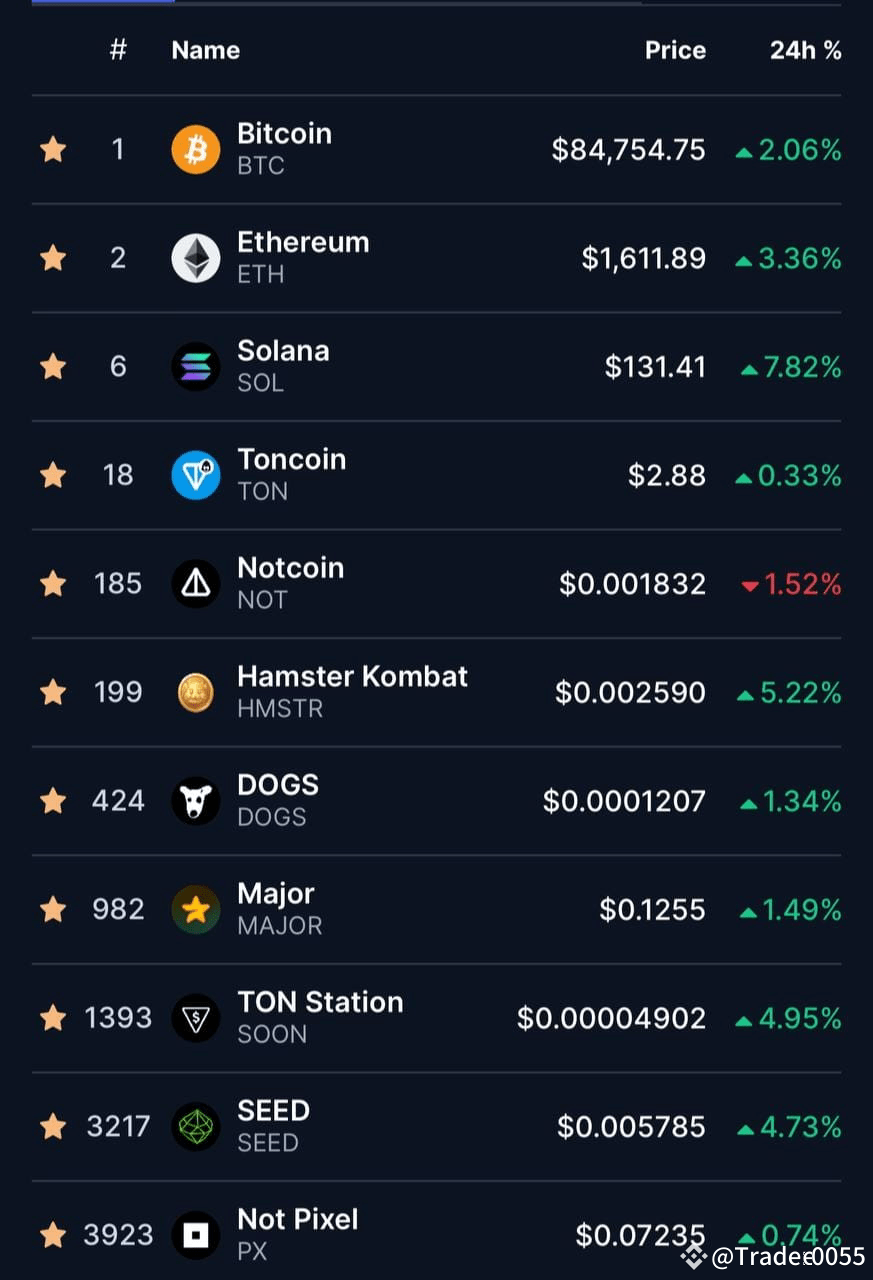This screenshot has width=873, height=1280.
Task: Click the Ethereum coin logo
Action: [196, 258]
